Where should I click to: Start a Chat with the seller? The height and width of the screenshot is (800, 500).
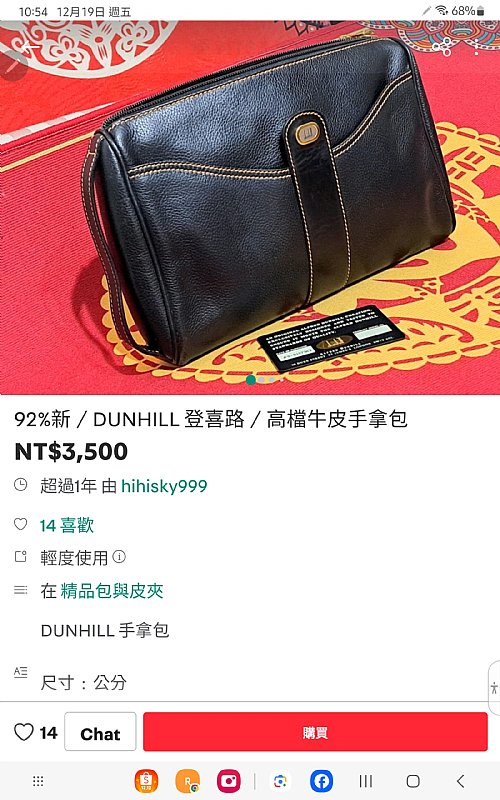point(100,732)
